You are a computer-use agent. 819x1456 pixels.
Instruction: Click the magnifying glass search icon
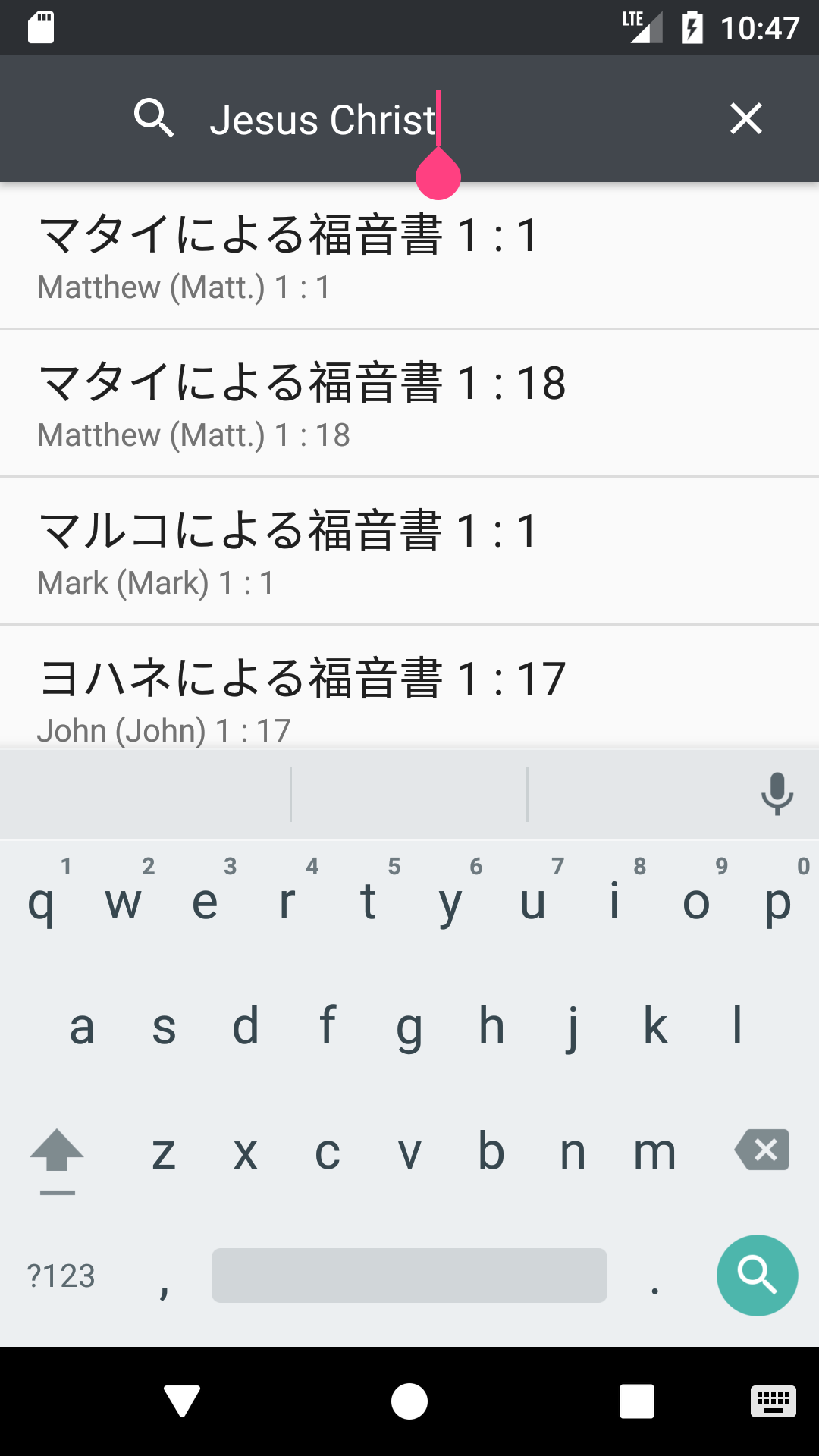click(x=155, y=118)
